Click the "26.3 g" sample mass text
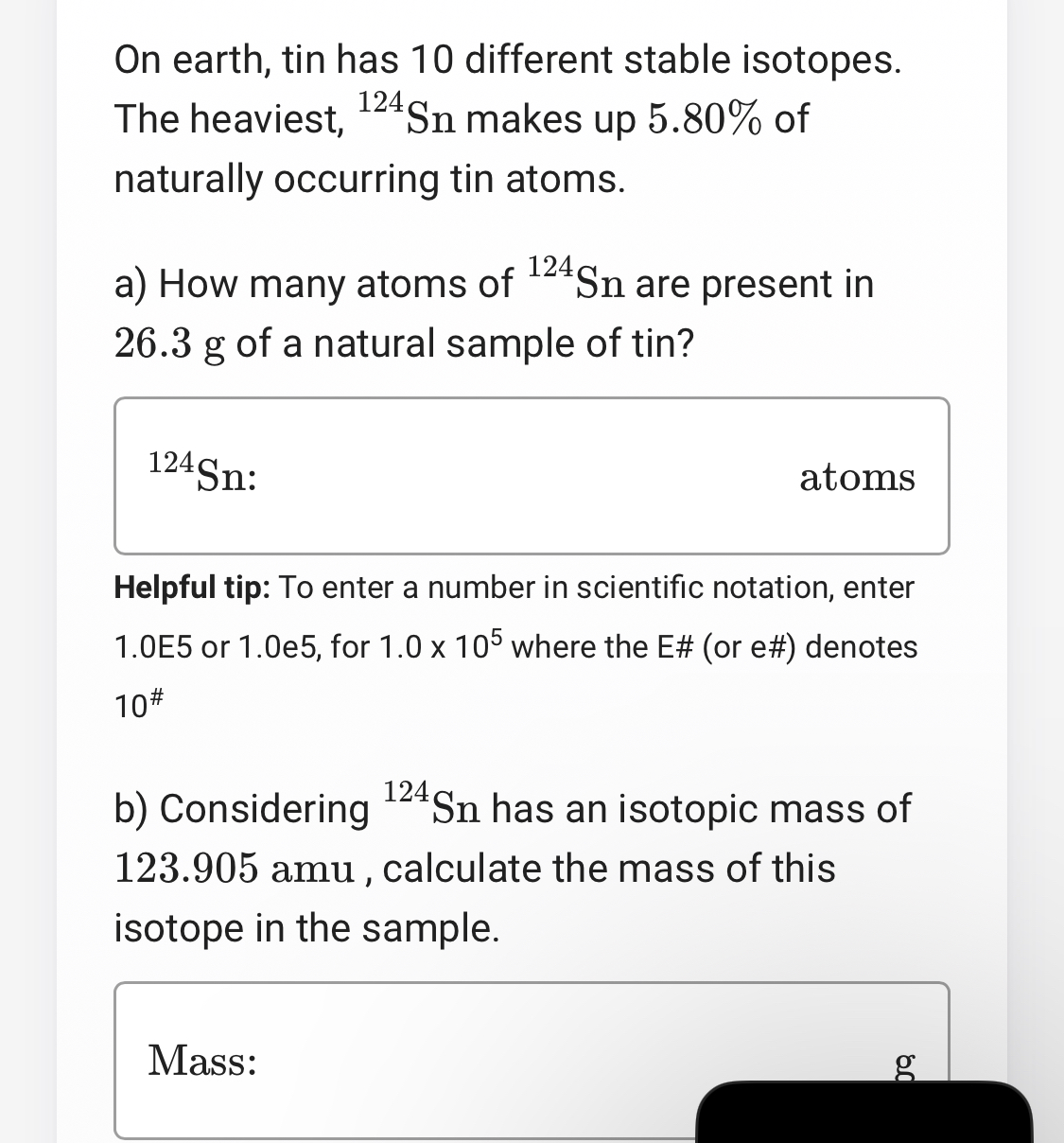 point(170,343)
